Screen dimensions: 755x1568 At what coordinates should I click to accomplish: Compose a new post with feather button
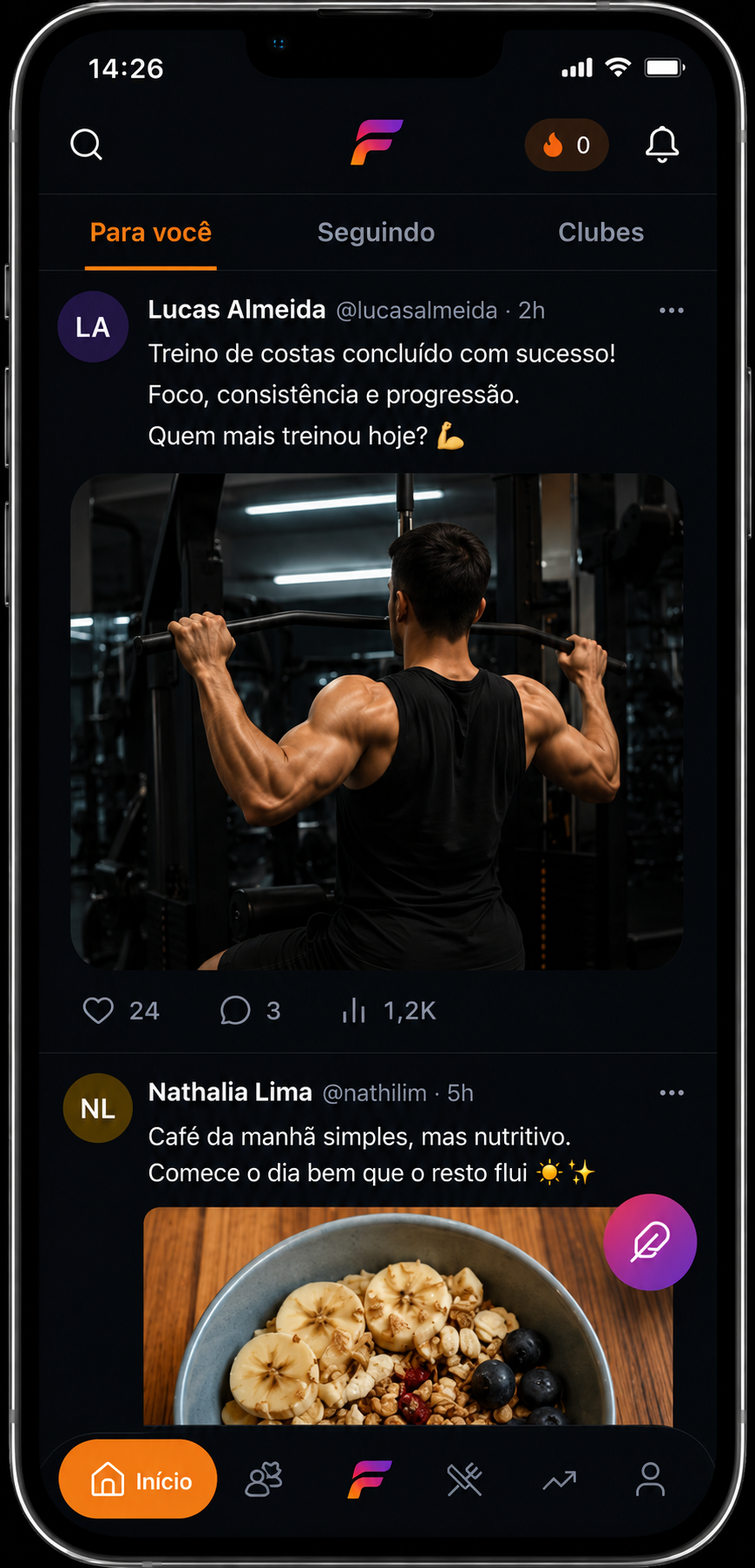[650, 1242]
